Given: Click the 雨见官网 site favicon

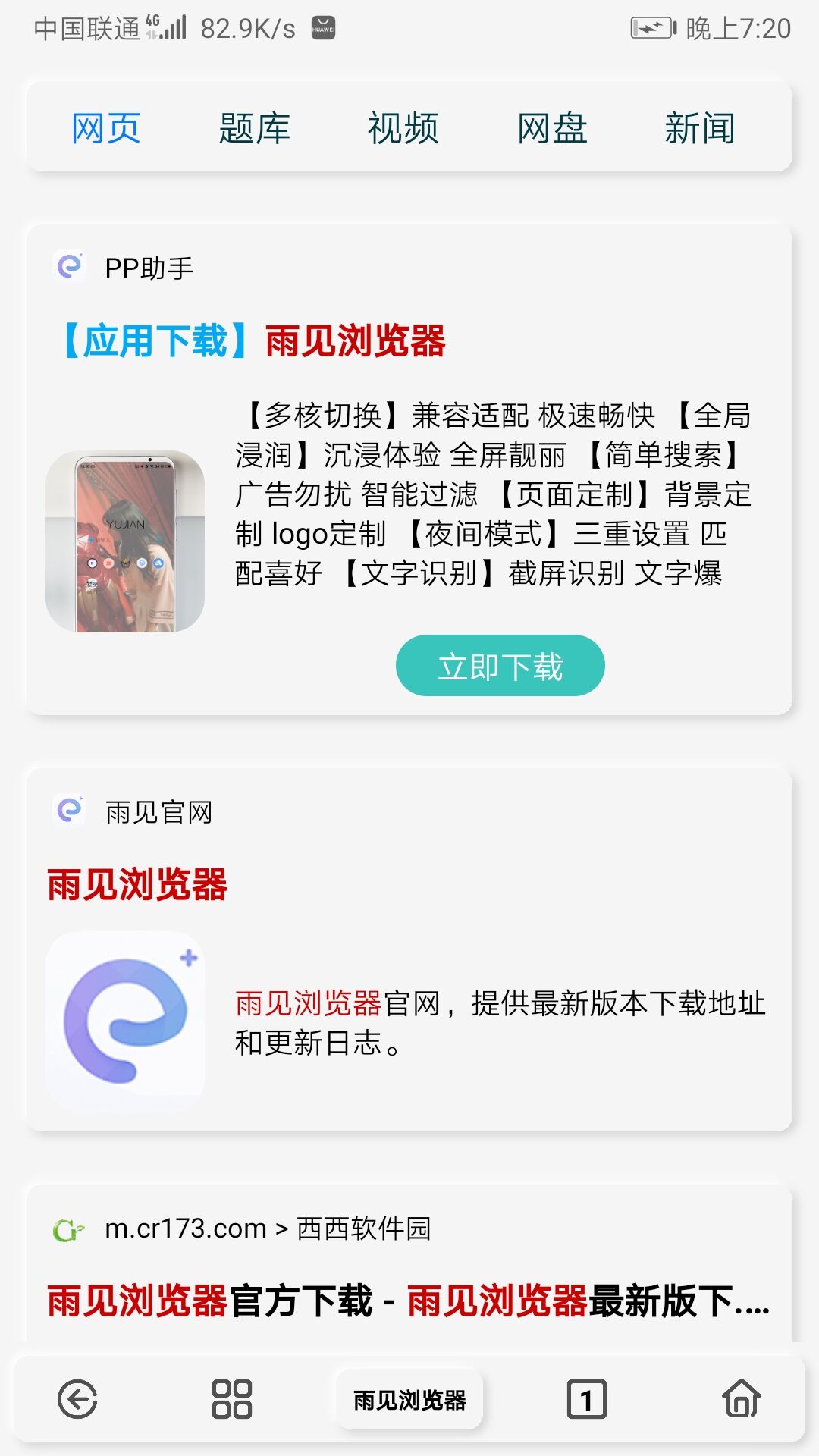Looking at the screenshot, I should [x=70, y=811].
